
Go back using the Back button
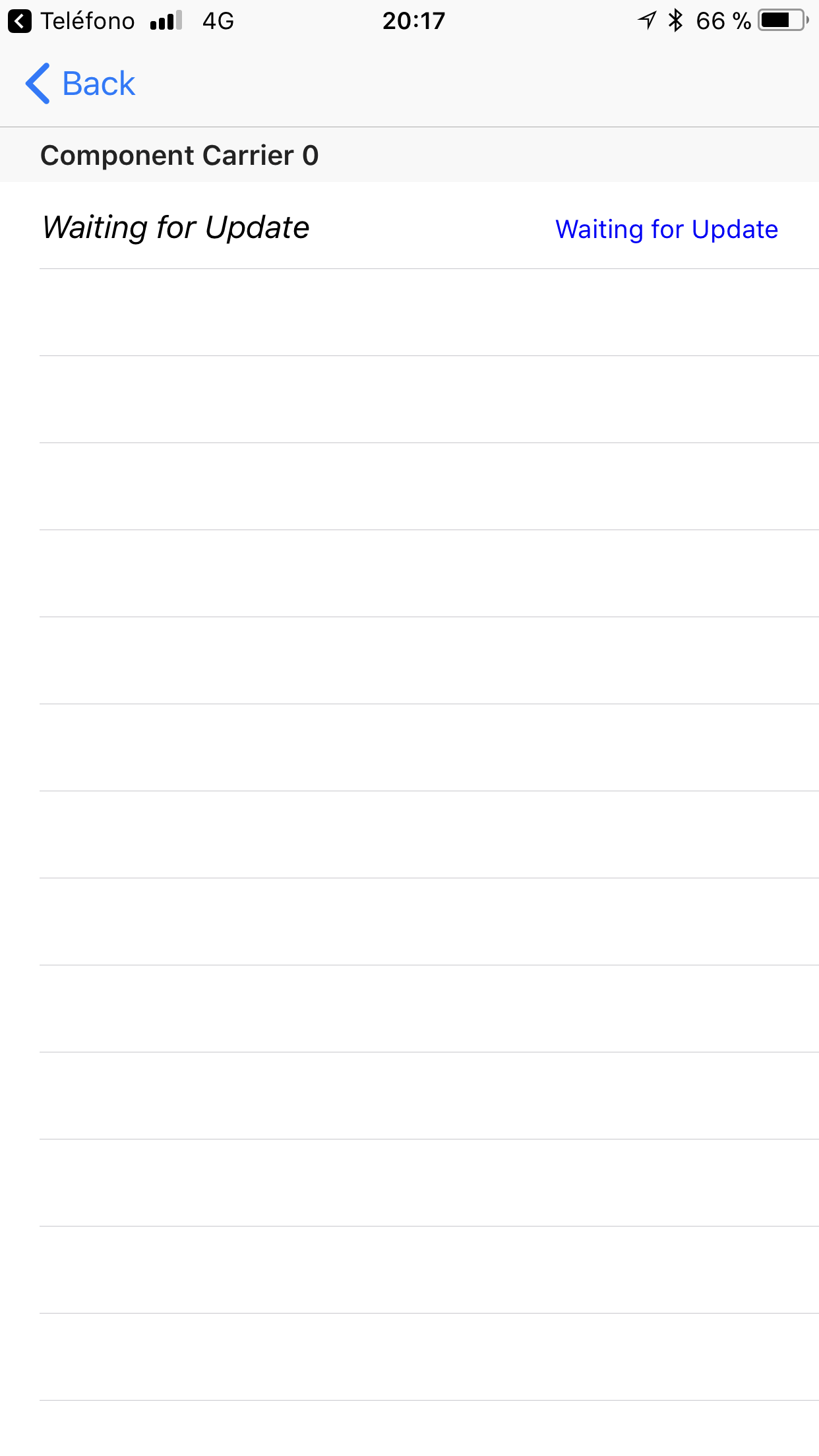coord(80,84)
